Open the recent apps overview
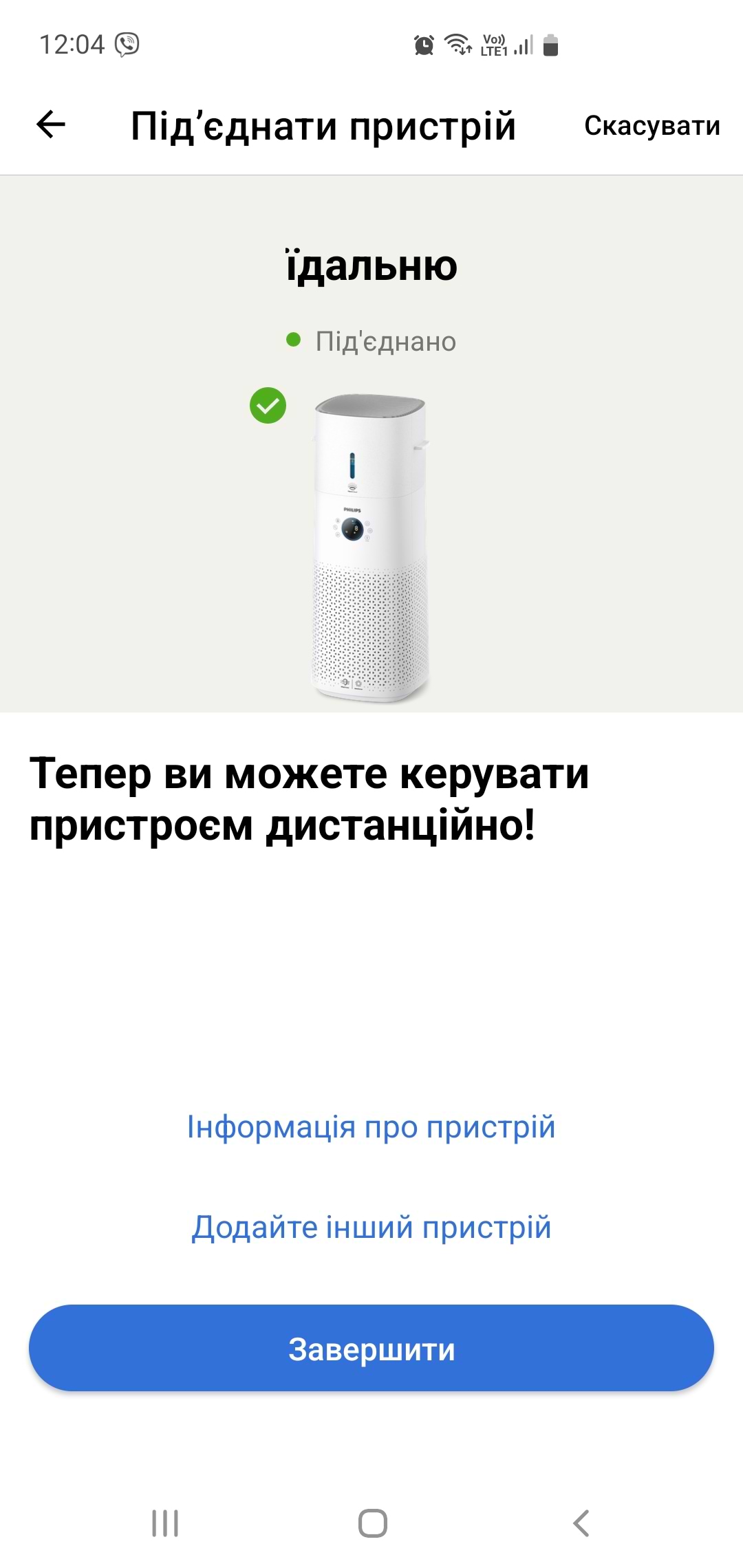 pos(165,1523)
